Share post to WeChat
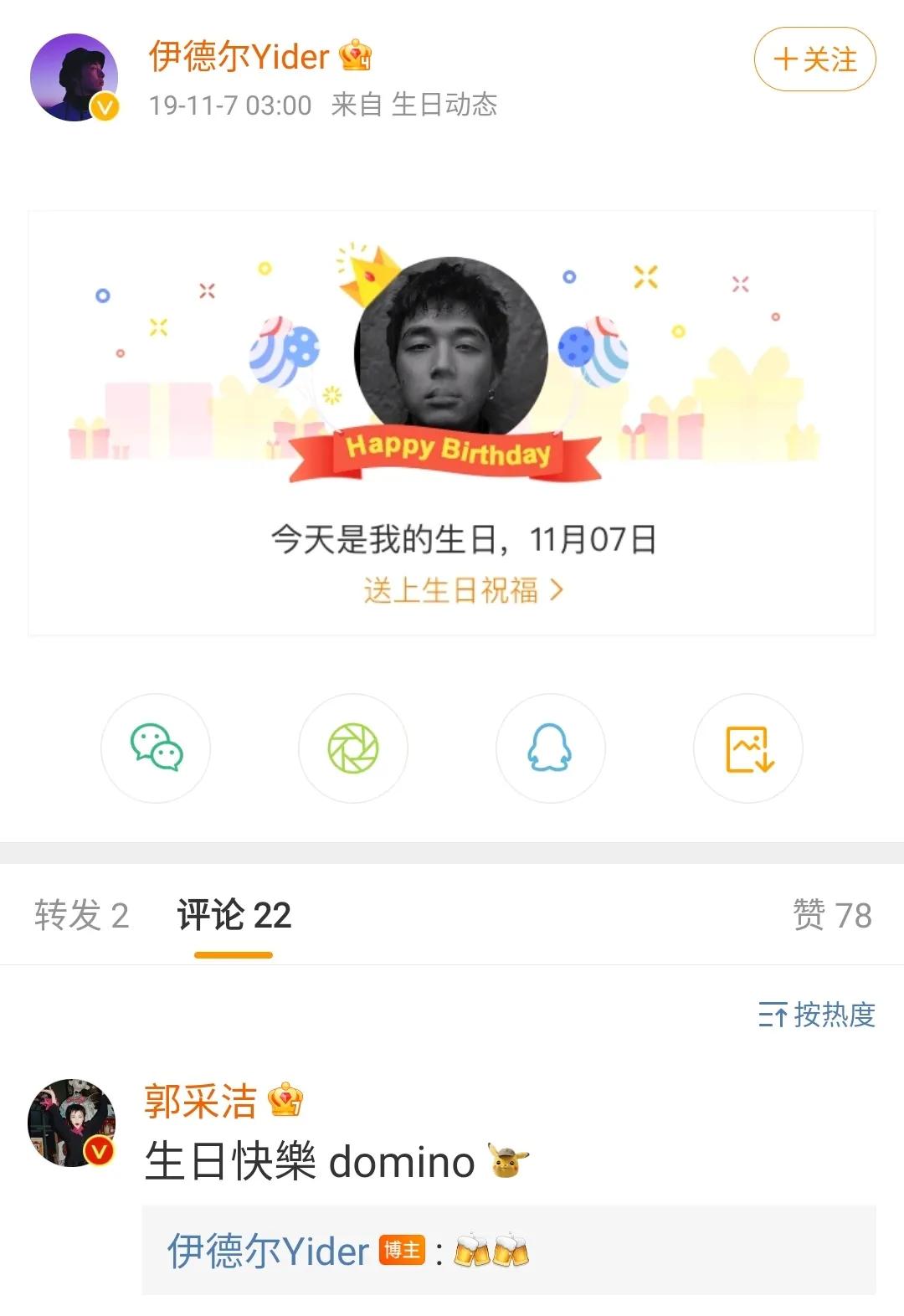The width and height of the screenshot is (904, 1316). [x=156, y=748]
